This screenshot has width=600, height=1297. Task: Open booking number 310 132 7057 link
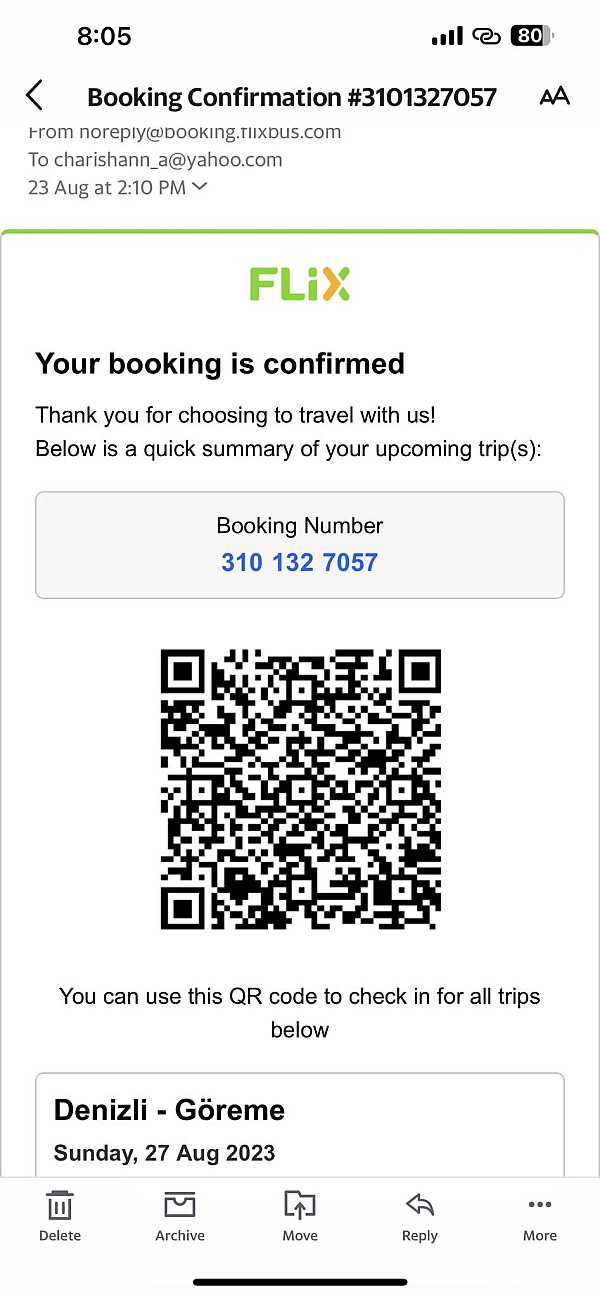pyautogui.click(x=300, y=562)
